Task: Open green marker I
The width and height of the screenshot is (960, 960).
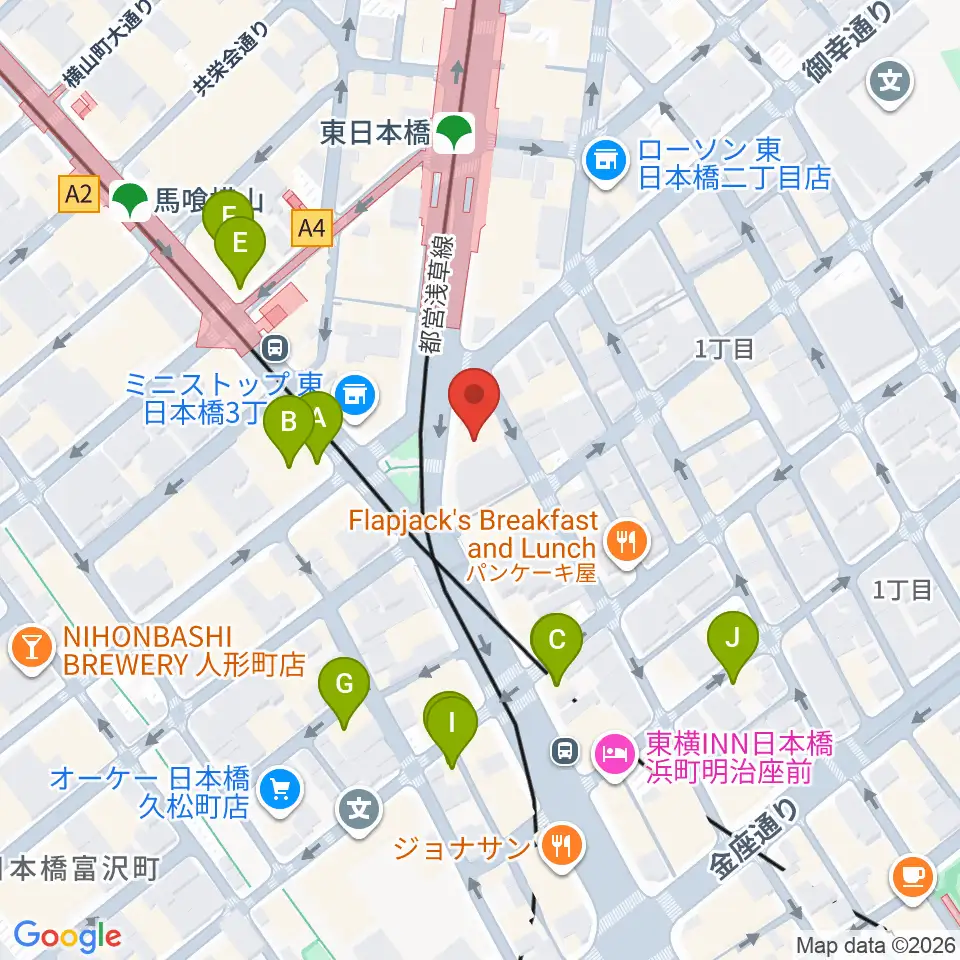Action: pyautogui.click(x=453, y=723)
